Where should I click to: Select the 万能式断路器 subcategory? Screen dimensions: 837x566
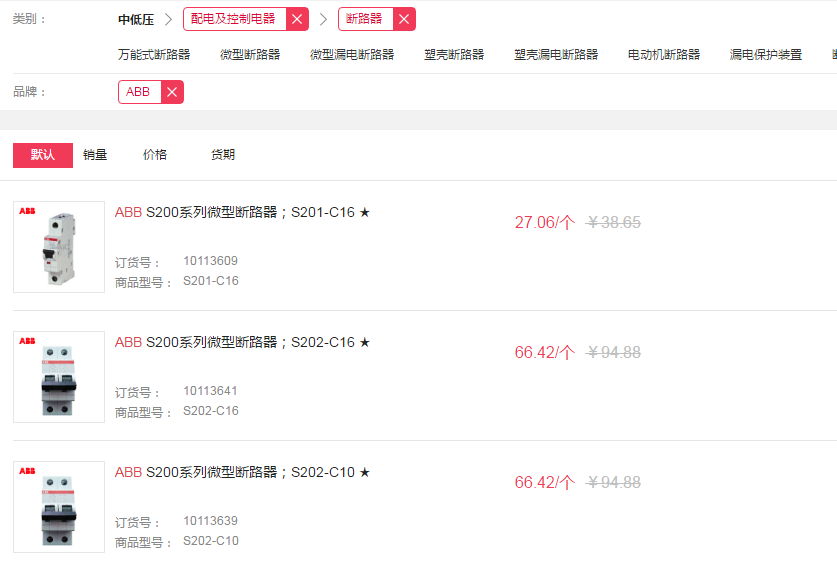tap(154, 55)
